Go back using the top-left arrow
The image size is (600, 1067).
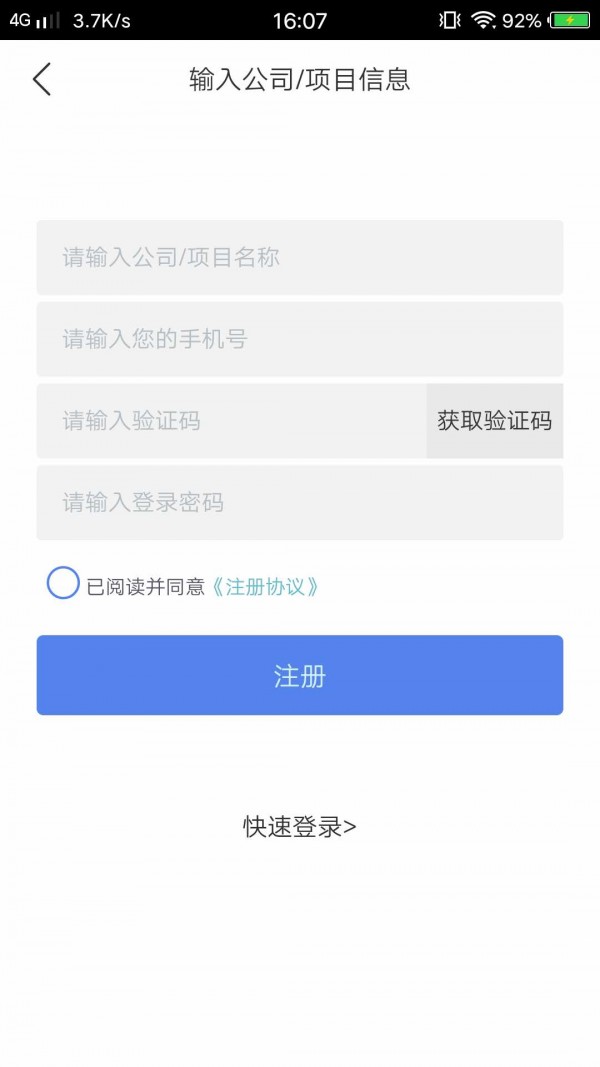(41, 79)
